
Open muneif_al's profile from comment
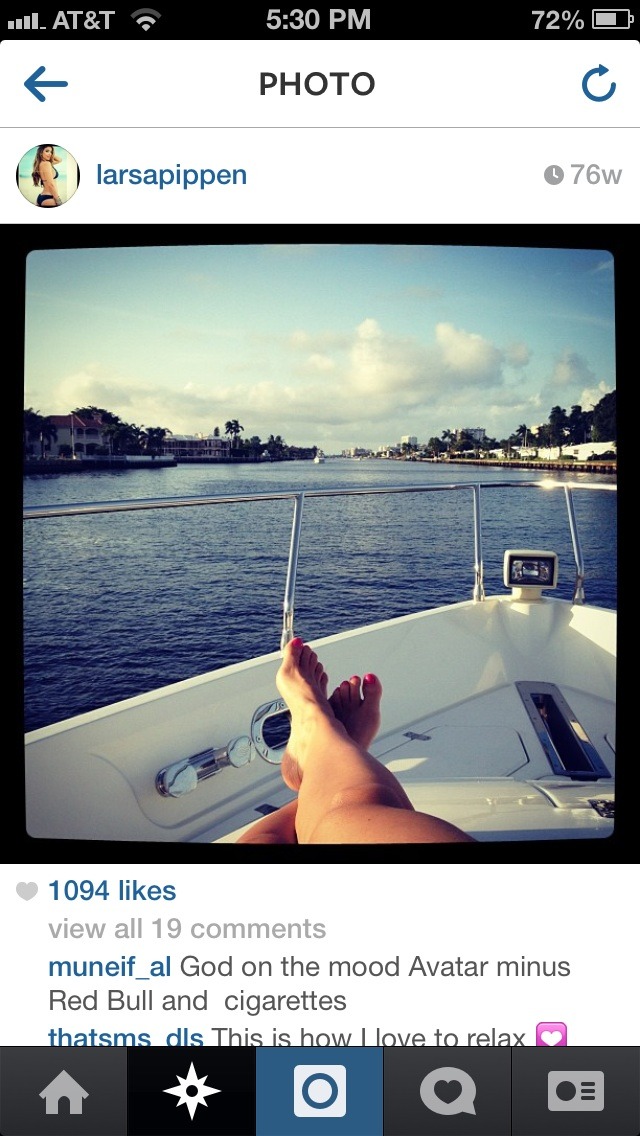pos(109,966)
